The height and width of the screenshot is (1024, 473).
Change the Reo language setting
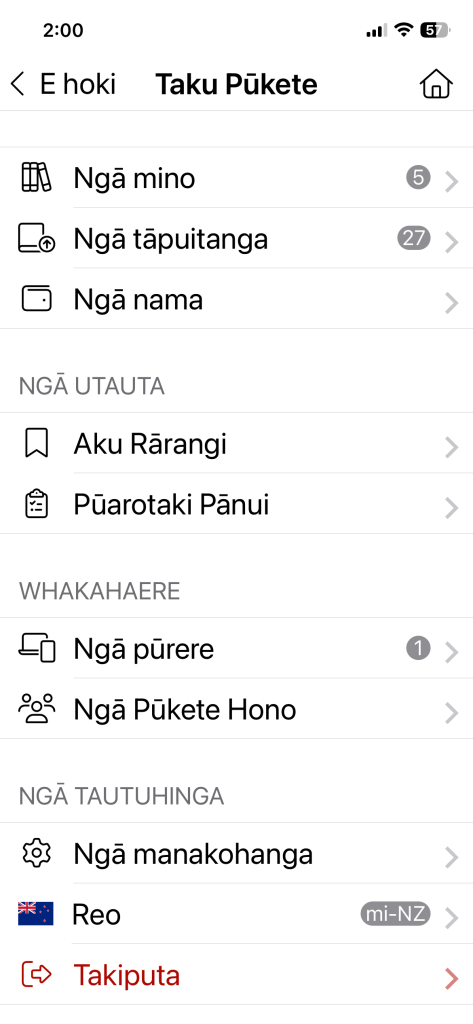tap(236, 914)
